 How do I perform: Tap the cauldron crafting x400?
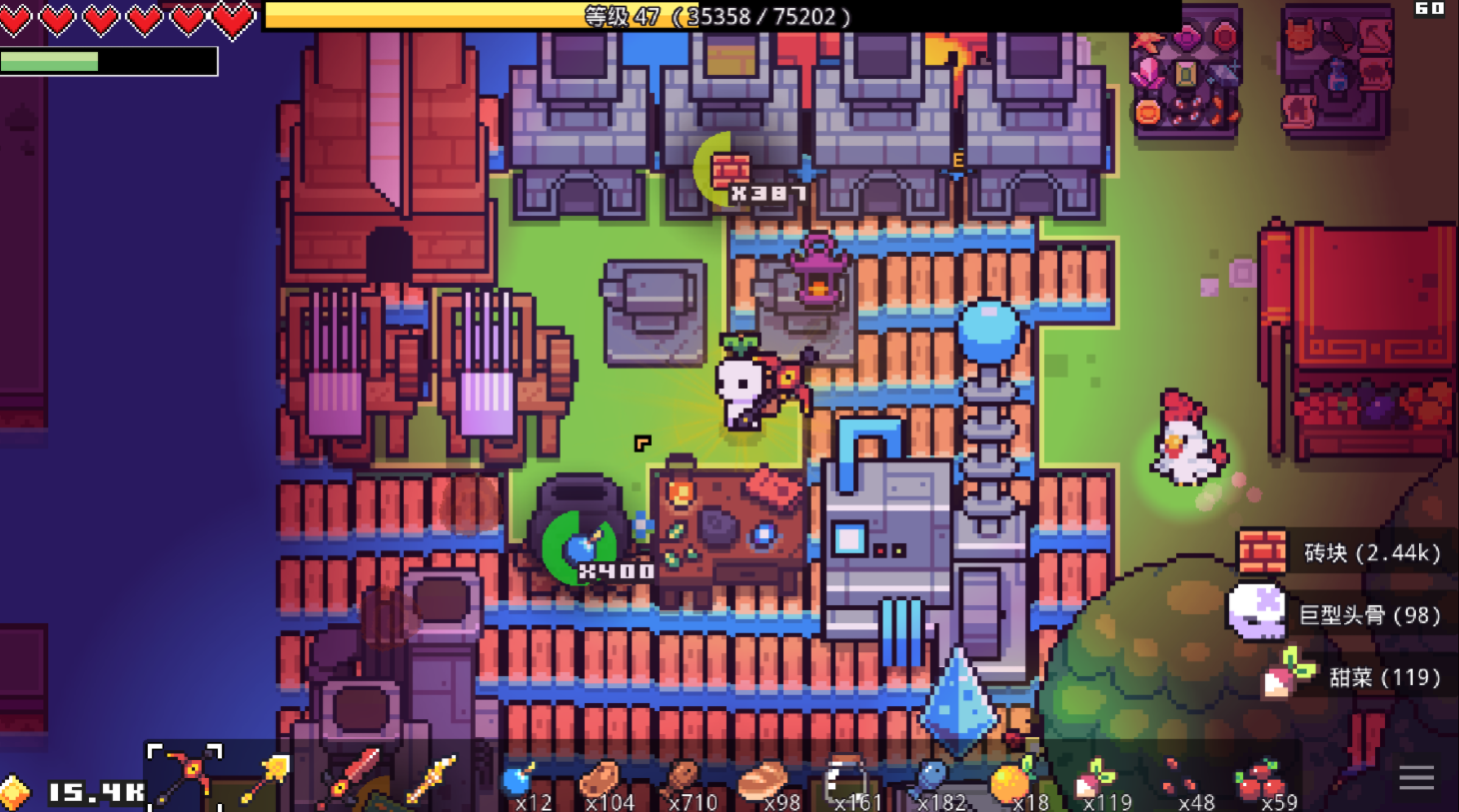coord(581,529)
